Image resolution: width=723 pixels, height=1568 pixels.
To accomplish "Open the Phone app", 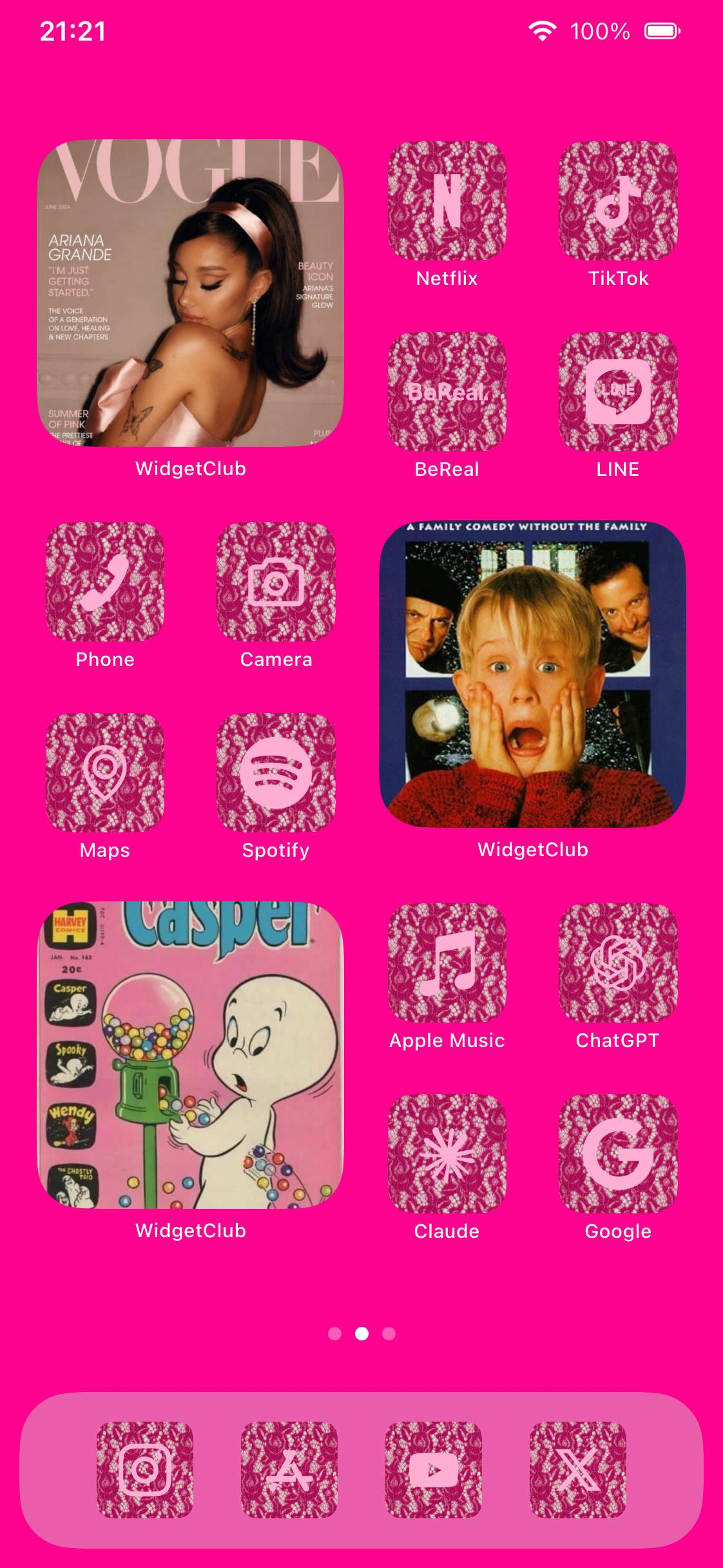I will [x=105, y=582].
